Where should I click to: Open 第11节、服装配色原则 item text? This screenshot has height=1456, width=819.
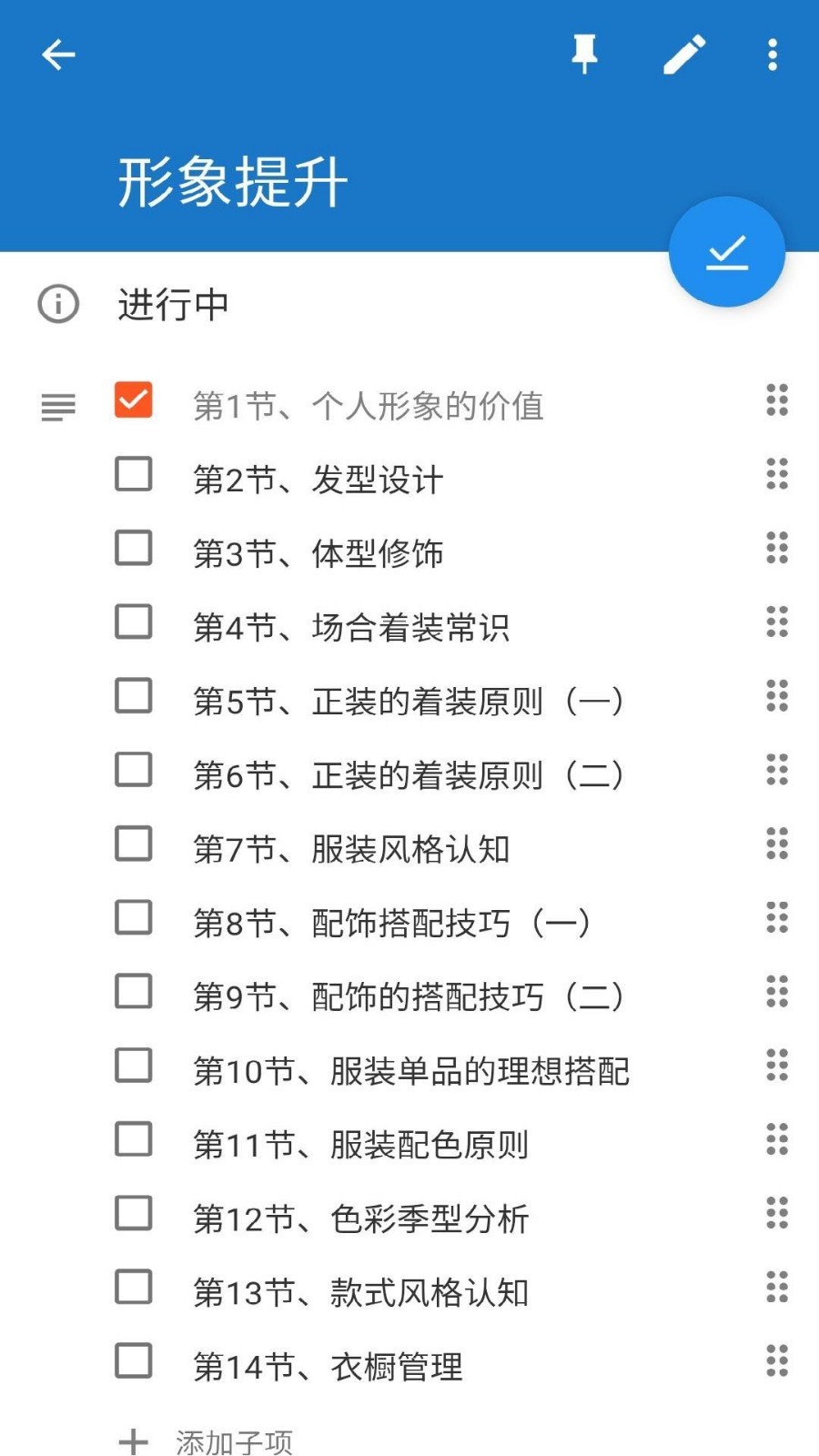point(360,1145)
